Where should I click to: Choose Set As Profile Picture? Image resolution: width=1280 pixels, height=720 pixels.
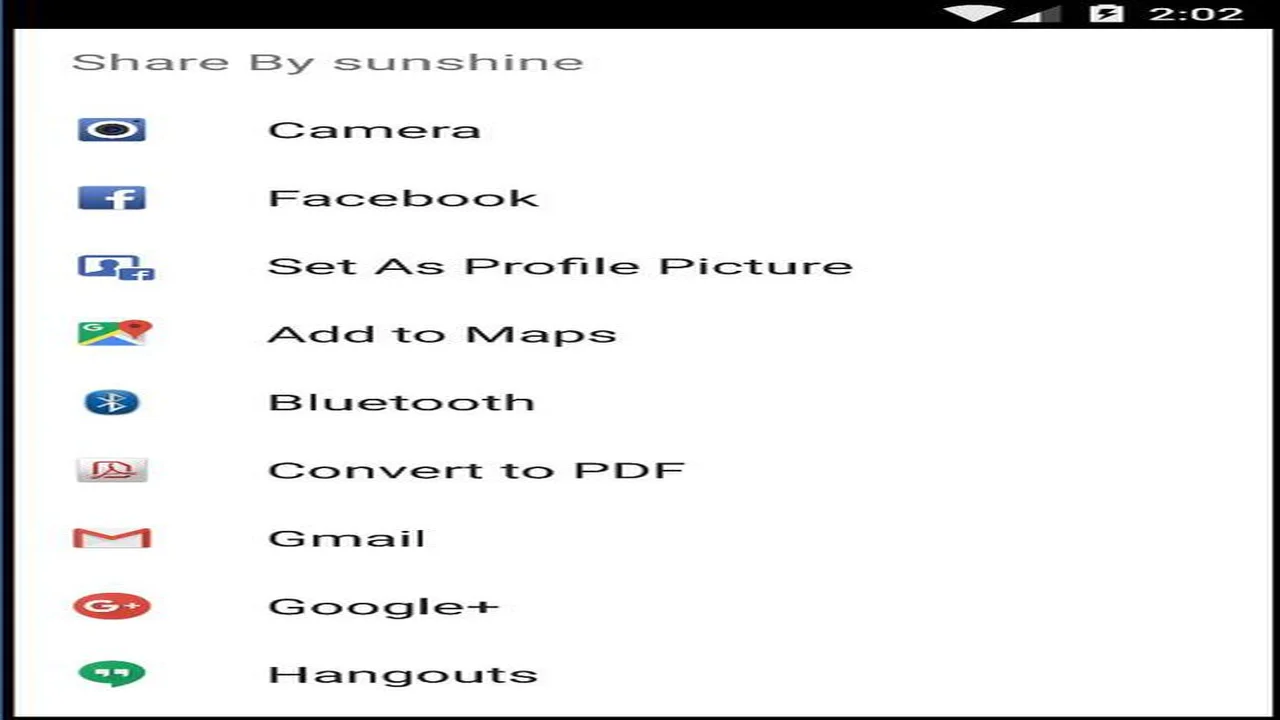coord(560,266)
